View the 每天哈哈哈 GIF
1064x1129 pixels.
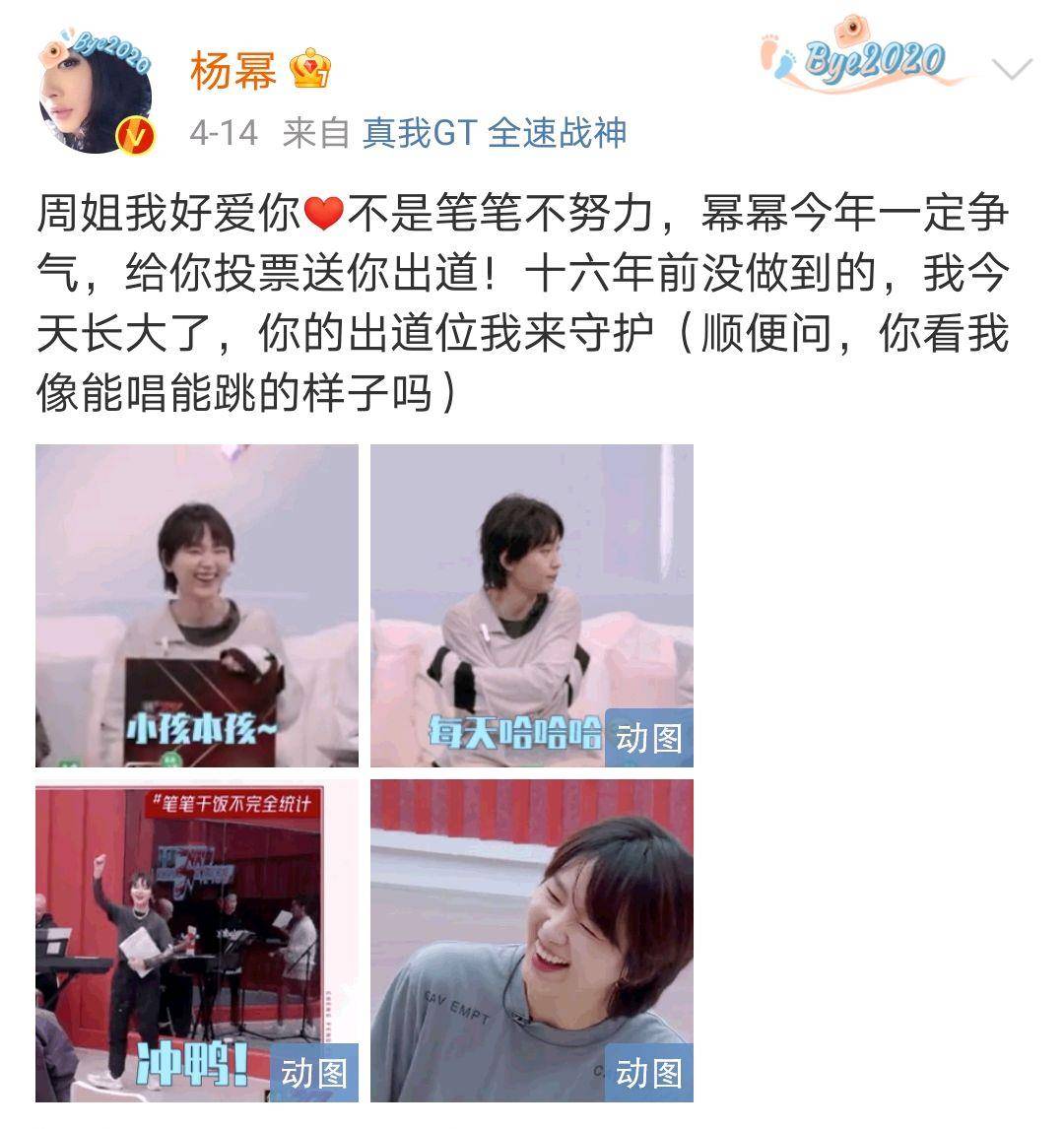coord(532,606)
